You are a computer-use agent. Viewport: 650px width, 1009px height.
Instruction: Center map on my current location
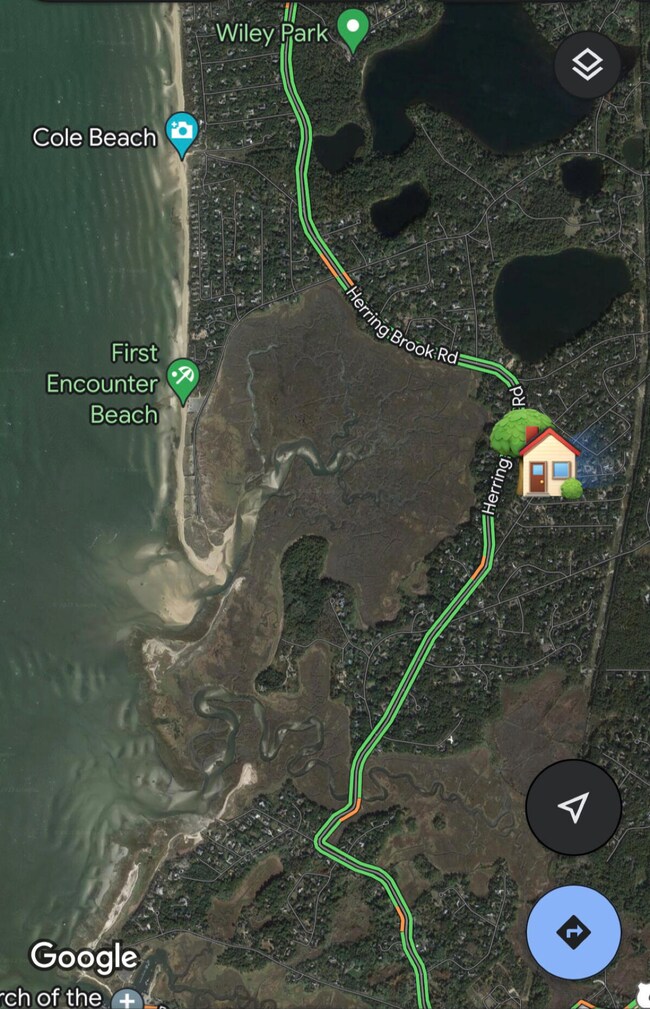point(573,807)
